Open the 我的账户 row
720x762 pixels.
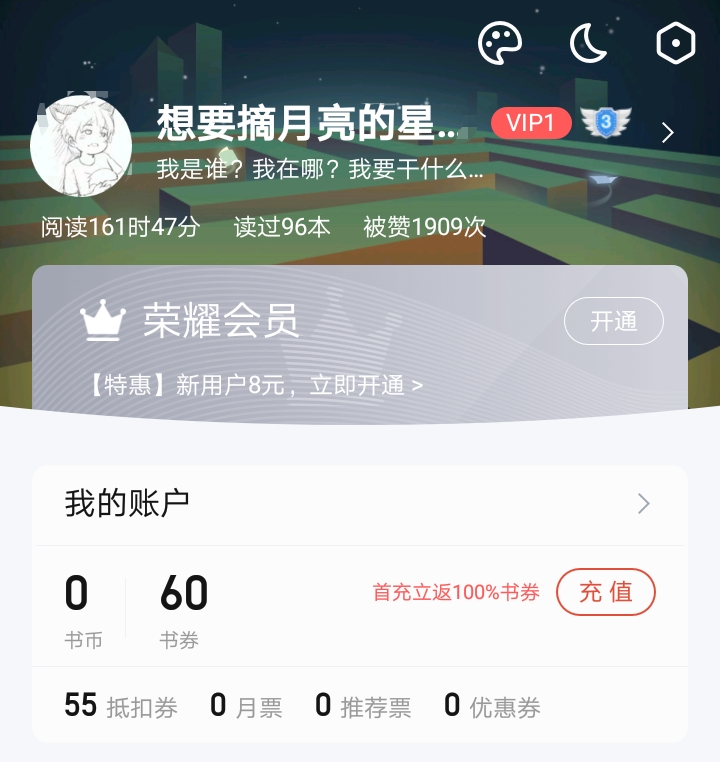point(359,504)
